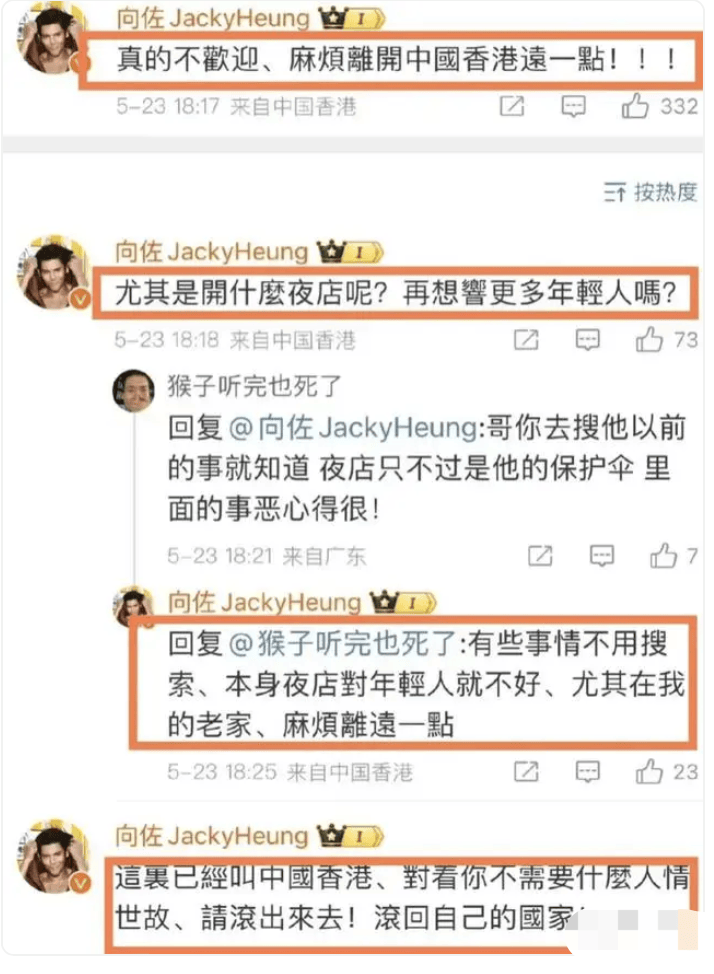Image resolution: width=714 pixels, height=974 pixels.
Task: Reply to 猴子听完也死了's comment from 广东
Action: click(602, 555)
